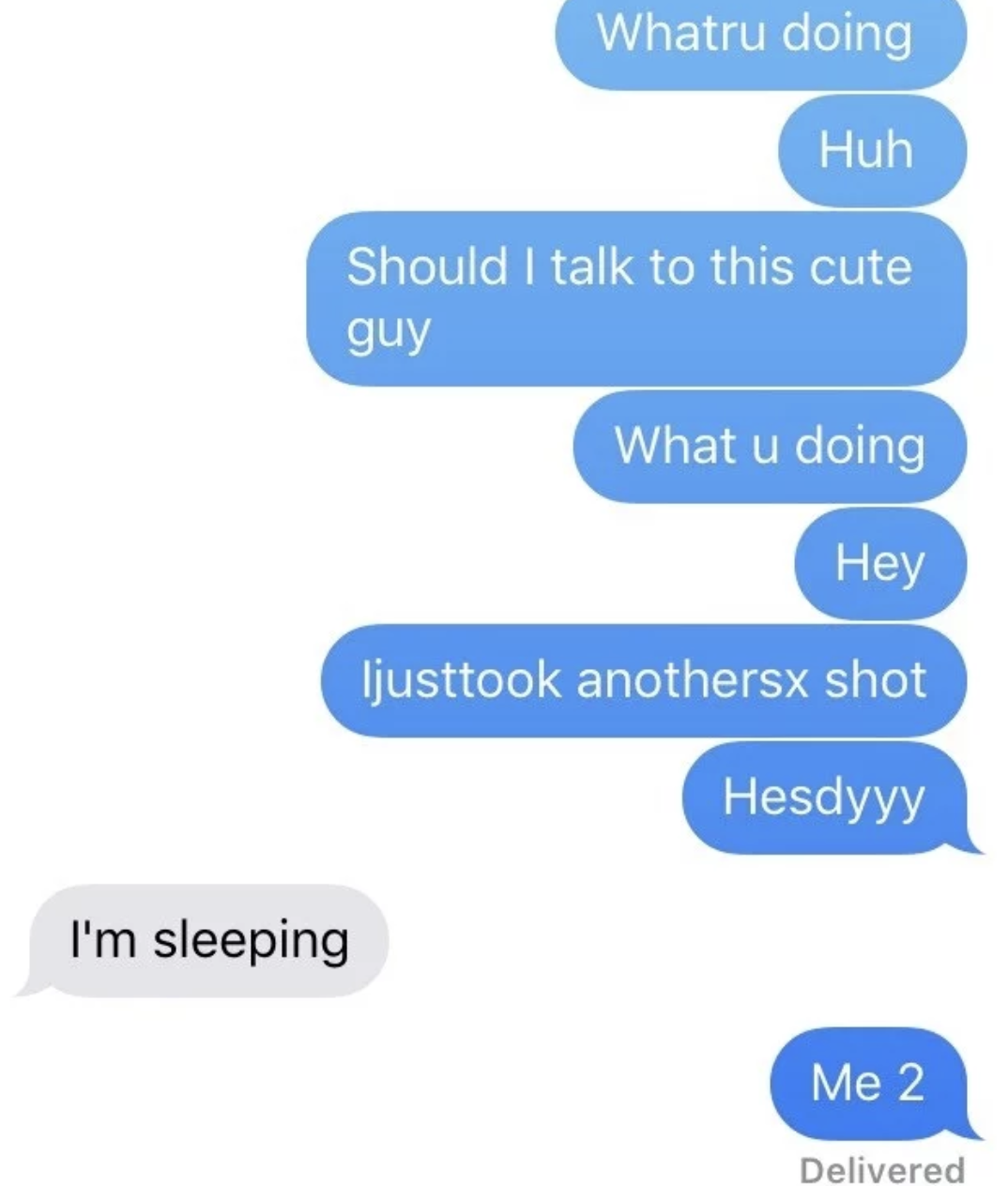Tap the shortest message reading 'Hey'
The width and height of the screenshot is (1008, 1186).
tap(878, 563)
